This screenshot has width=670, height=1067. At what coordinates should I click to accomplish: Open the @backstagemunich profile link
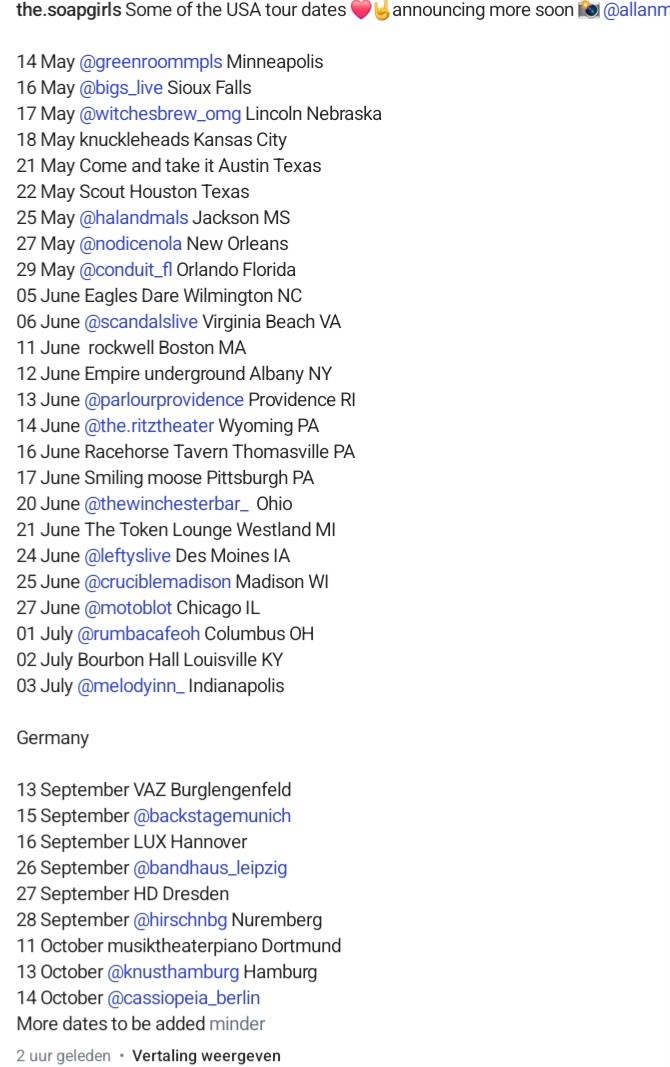pyautogui.click(x=212, y=816)
